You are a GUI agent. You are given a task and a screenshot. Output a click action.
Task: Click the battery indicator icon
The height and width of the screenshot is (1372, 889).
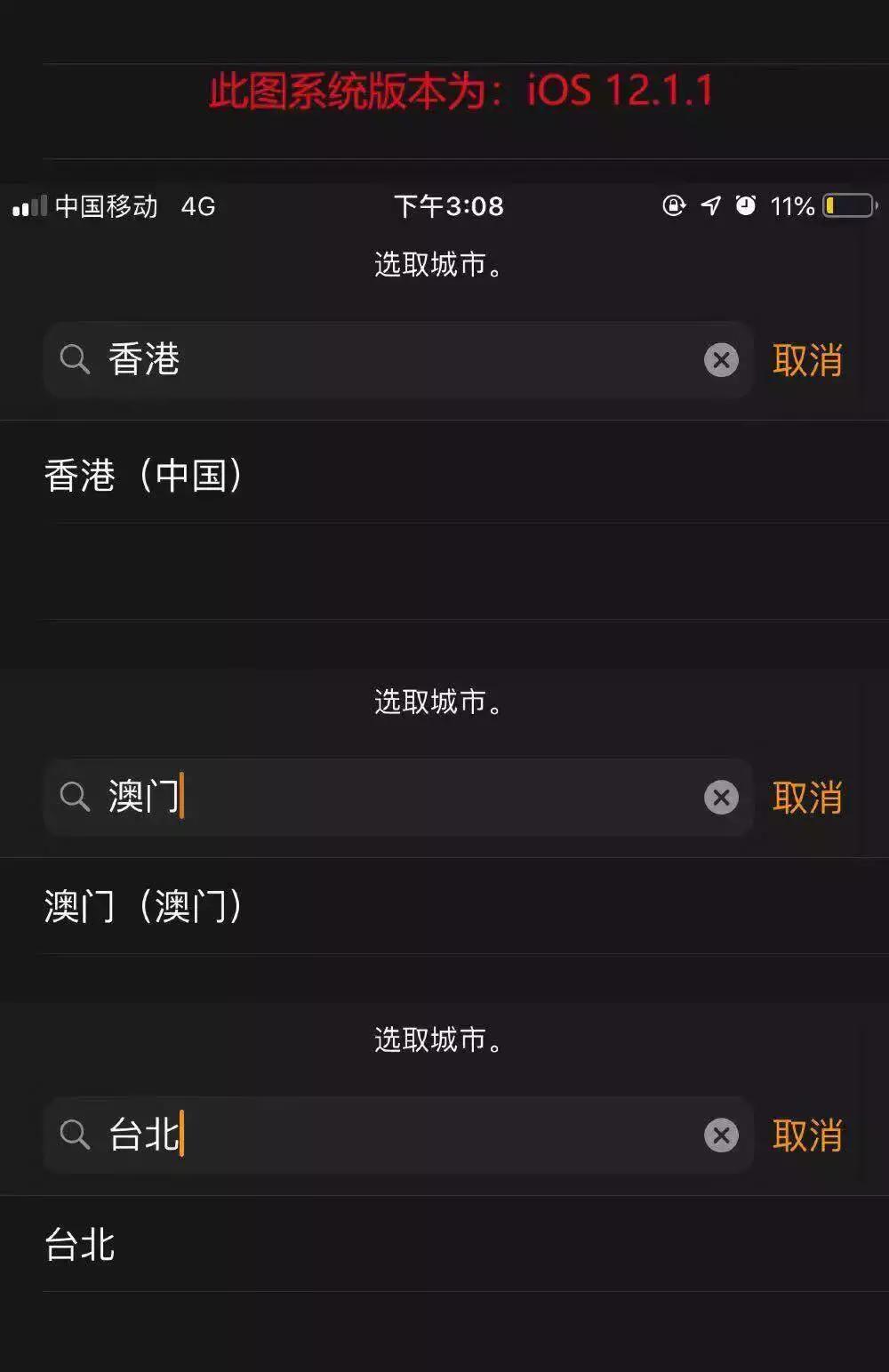coord(846,206)
